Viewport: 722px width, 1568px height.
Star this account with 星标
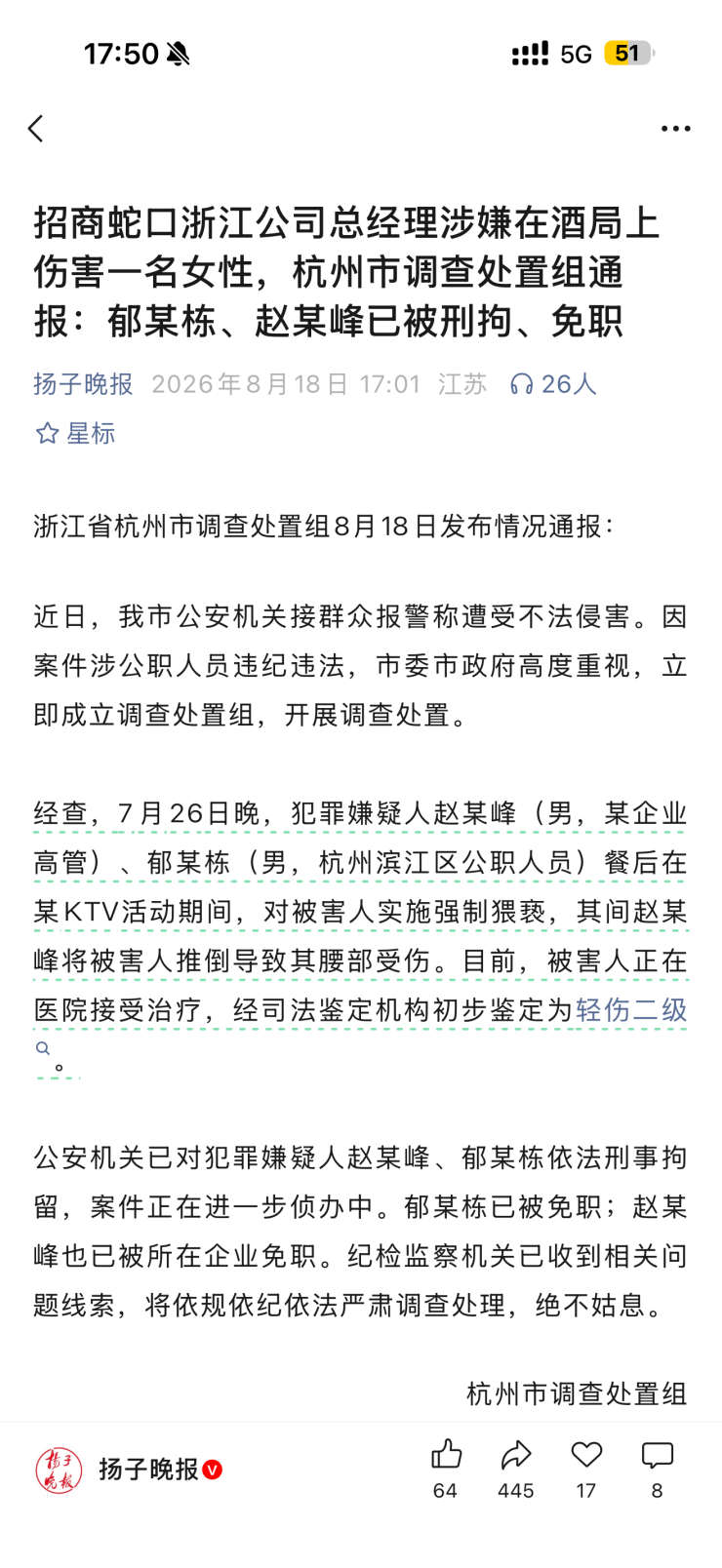tap(75, 433)
